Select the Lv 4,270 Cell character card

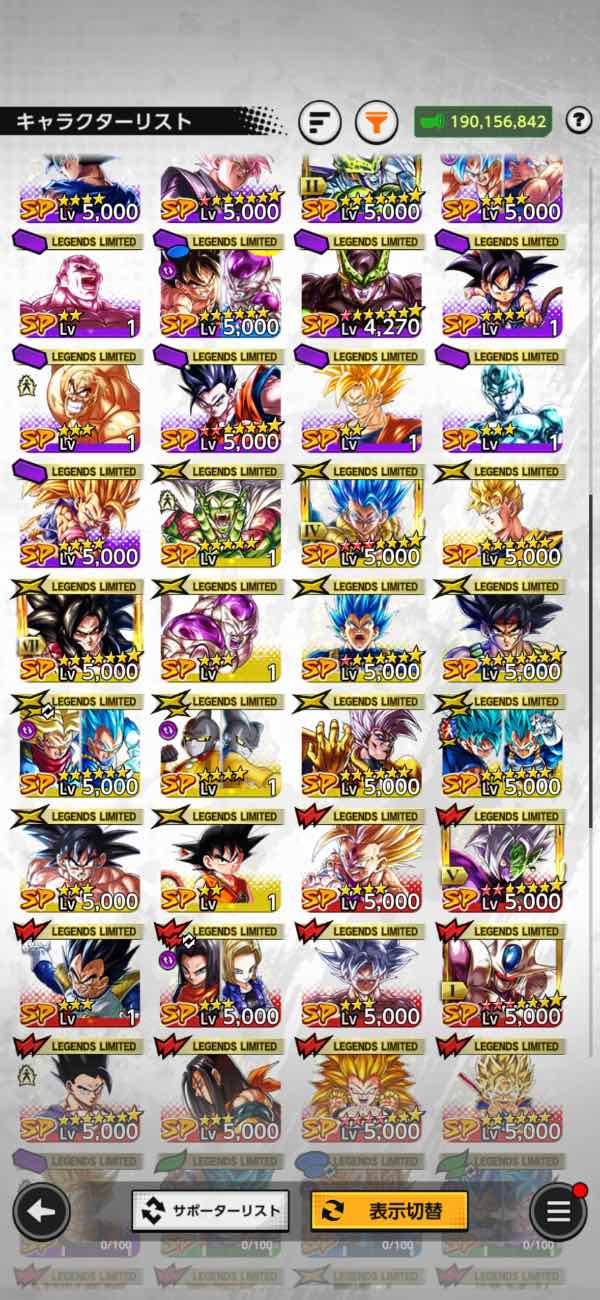tap(362, 290)
